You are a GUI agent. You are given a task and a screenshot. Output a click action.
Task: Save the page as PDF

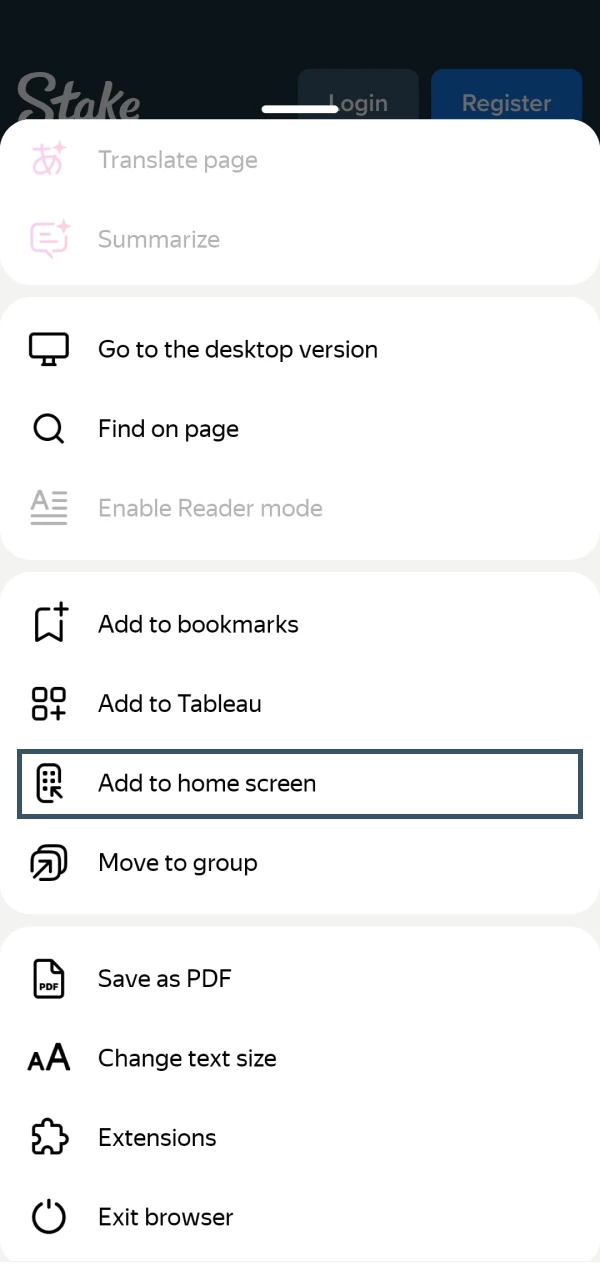(x=300, y=978)
